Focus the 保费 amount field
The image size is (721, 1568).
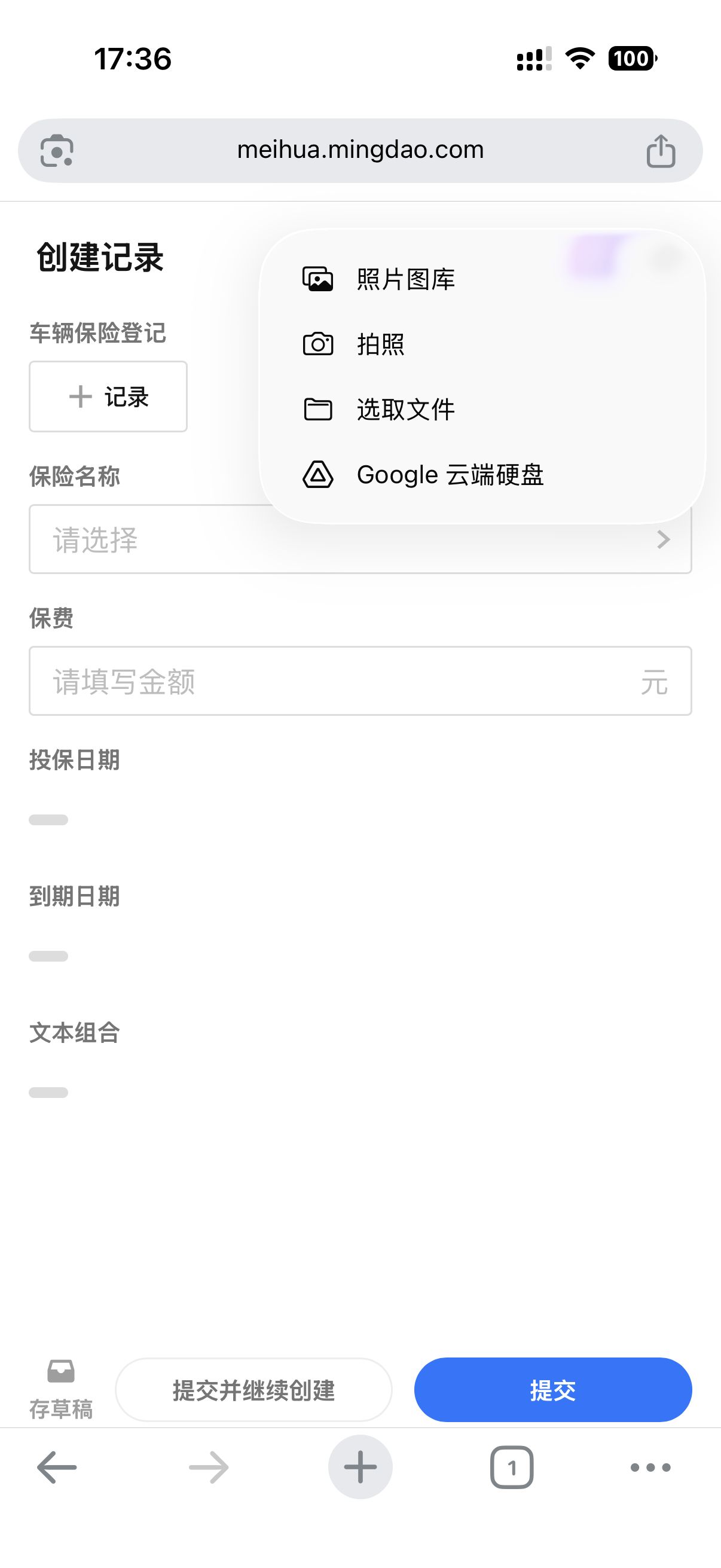(341, 681)
